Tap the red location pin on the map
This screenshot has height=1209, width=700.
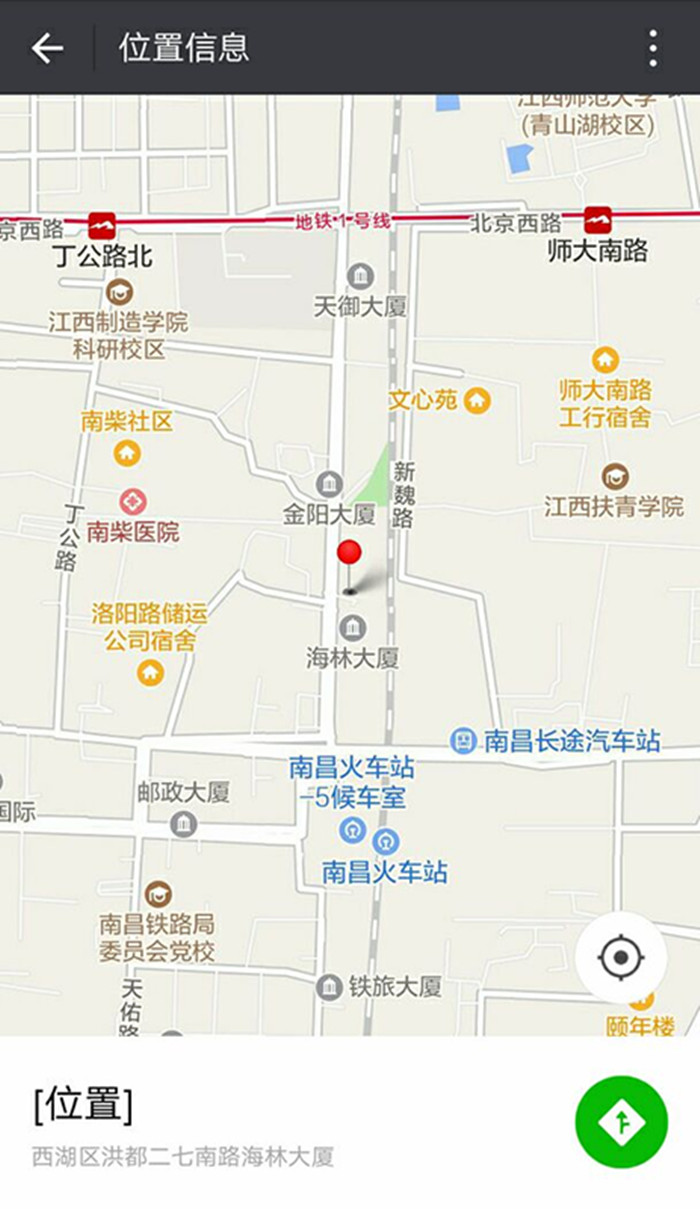(x=349, y=566)
